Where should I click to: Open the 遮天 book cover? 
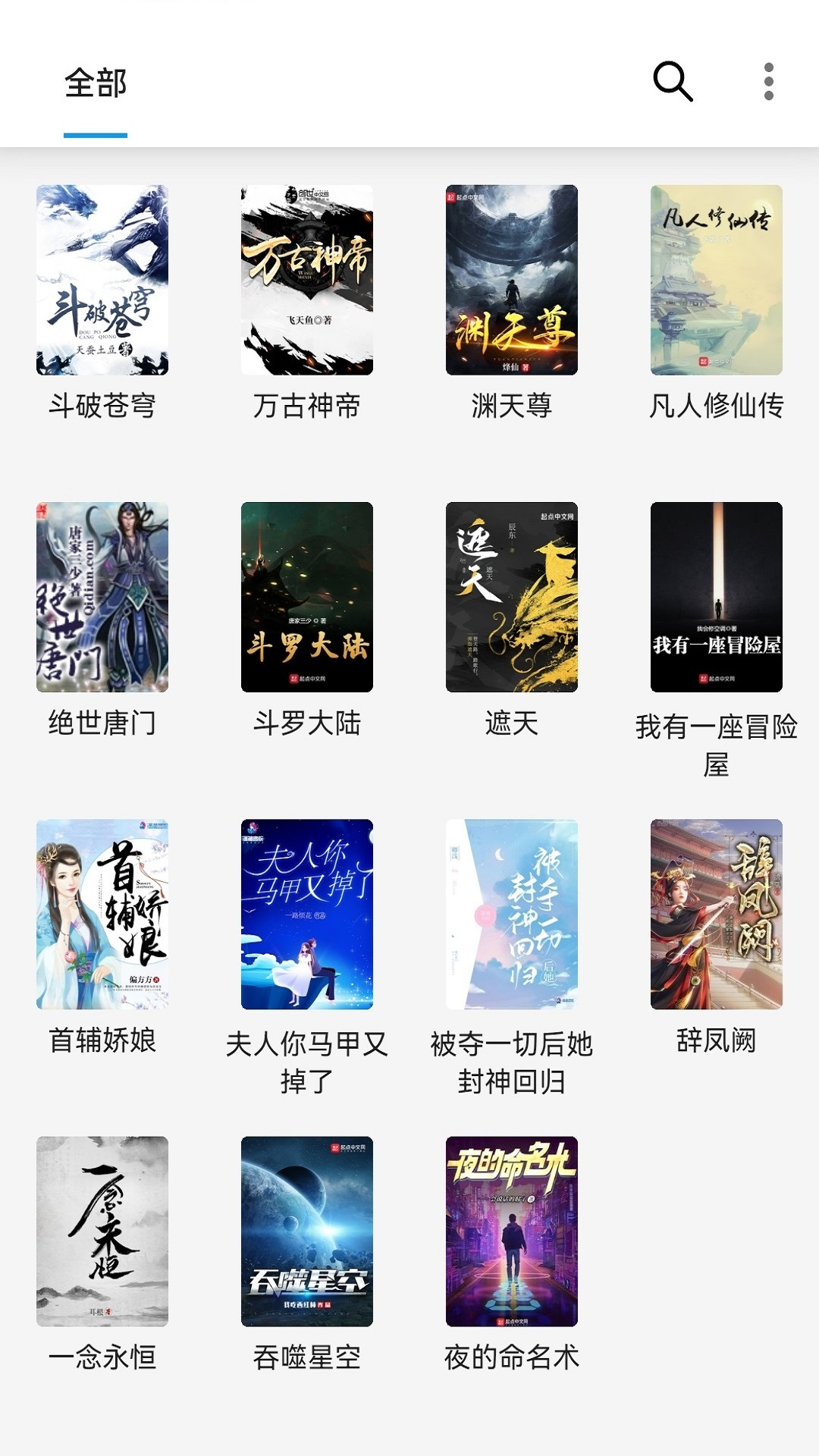point(512,599)
